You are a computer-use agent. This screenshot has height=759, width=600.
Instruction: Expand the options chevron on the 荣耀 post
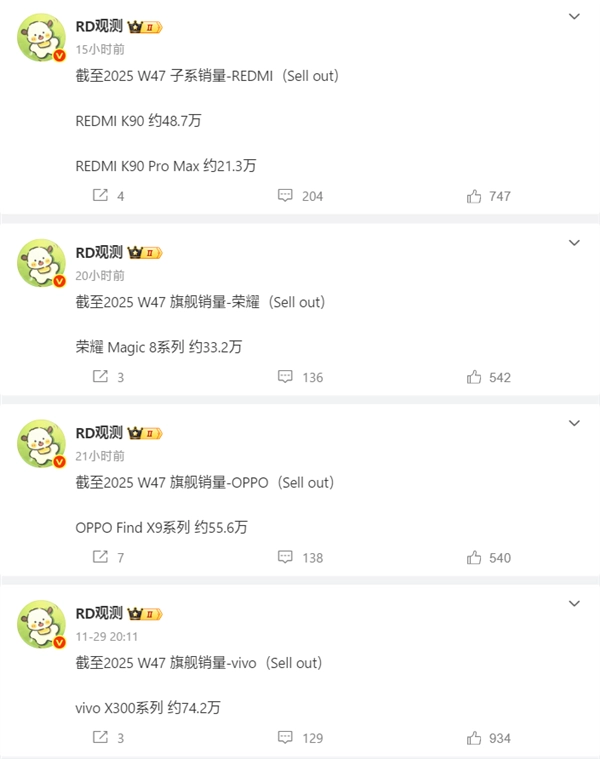574,243
